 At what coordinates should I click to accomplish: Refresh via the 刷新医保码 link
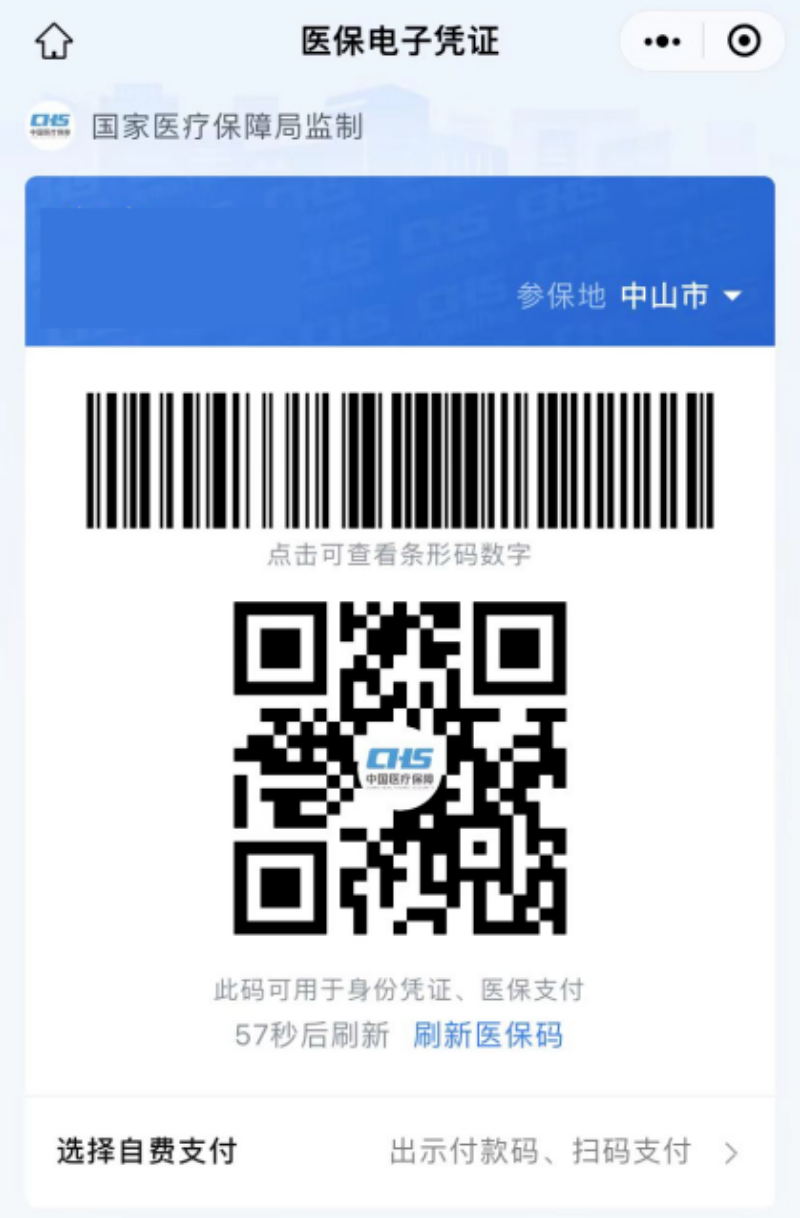(x=488, y=1035)
